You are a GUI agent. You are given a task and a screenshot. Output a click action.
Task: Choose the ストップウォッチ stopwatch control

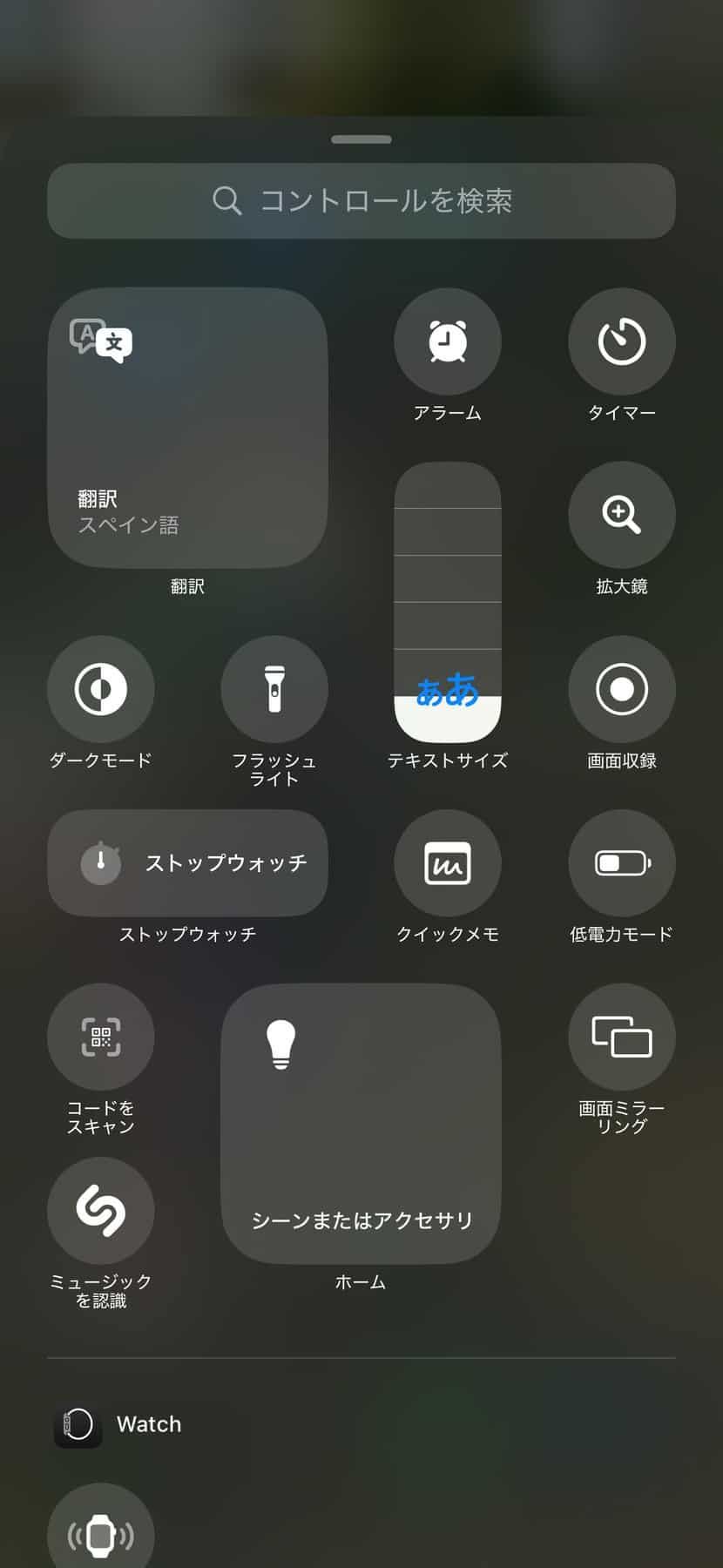click(187, 862)
